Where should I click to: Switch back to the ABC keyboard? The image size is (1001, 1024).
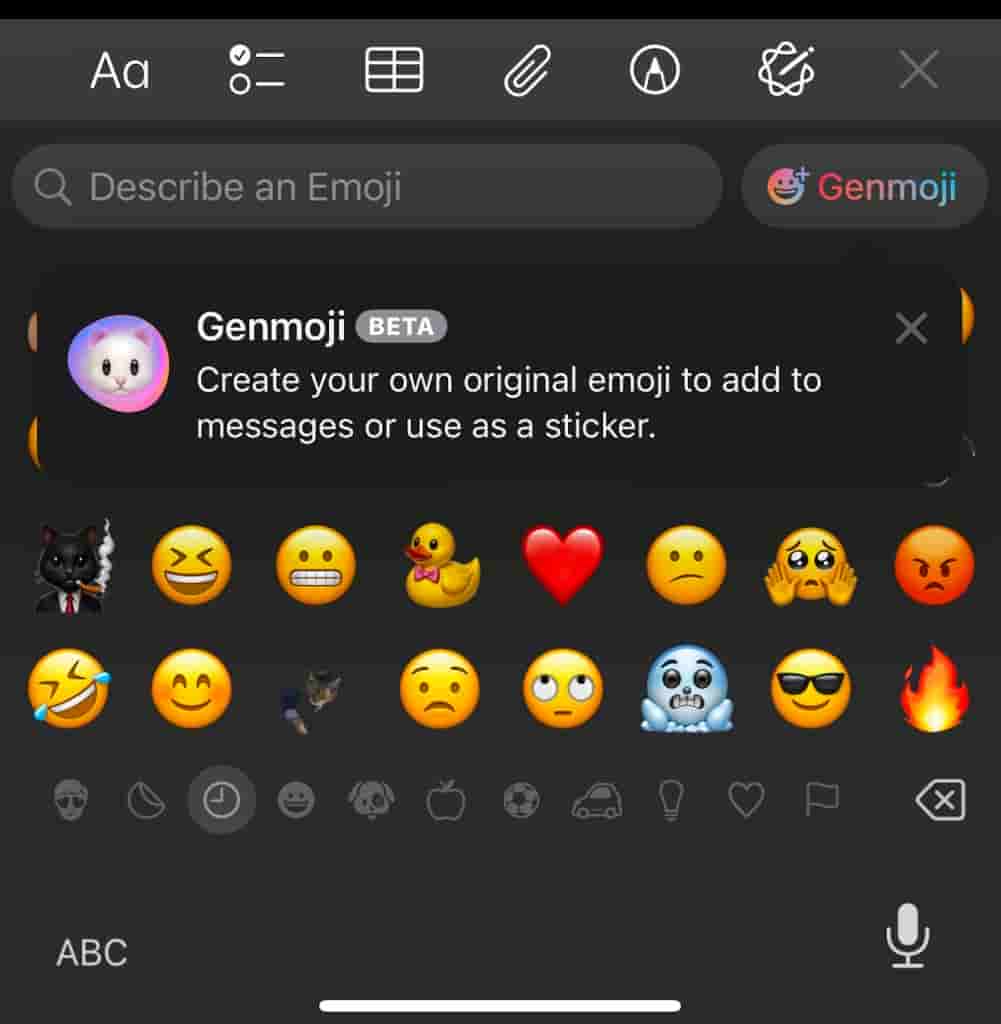pos(92,952)
